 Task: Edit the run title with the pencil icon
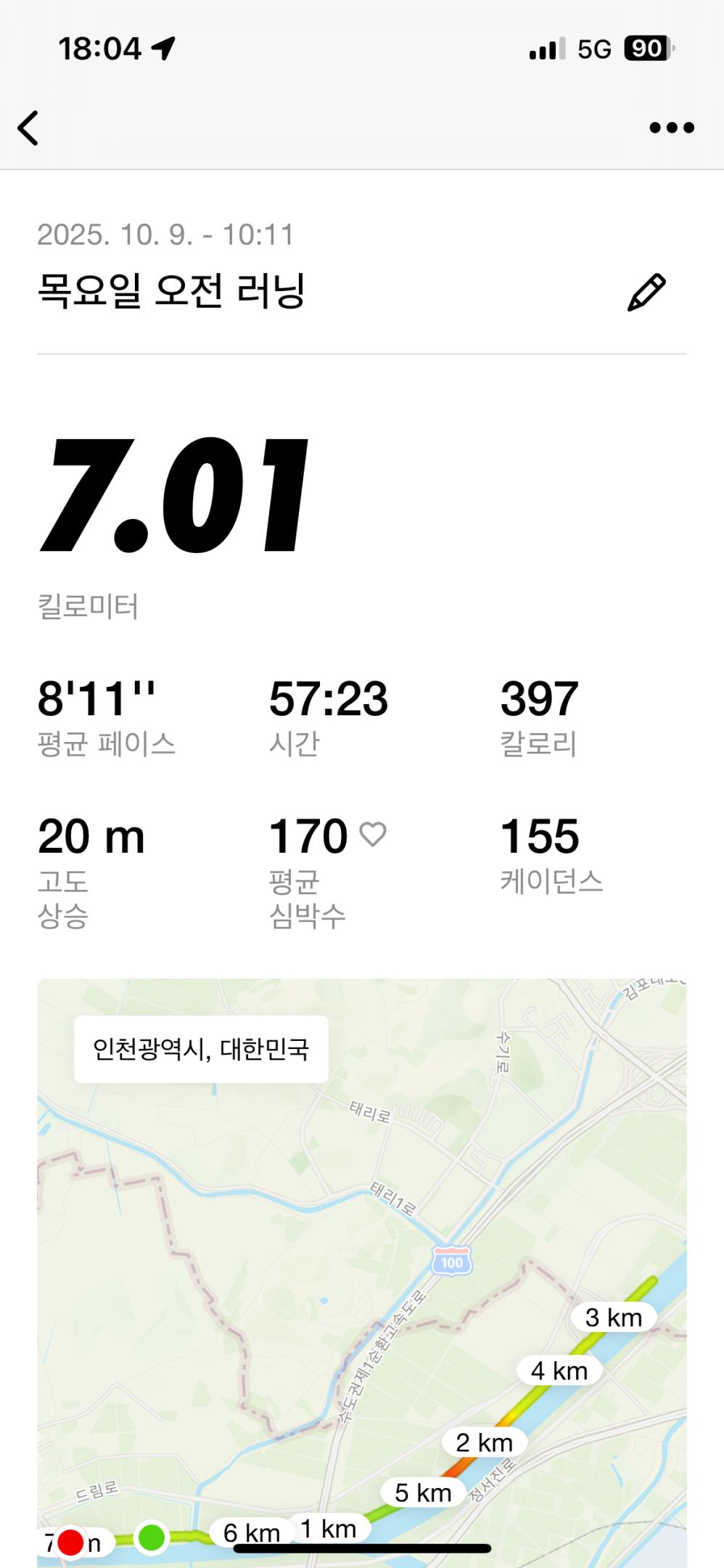tap(646, 293)
